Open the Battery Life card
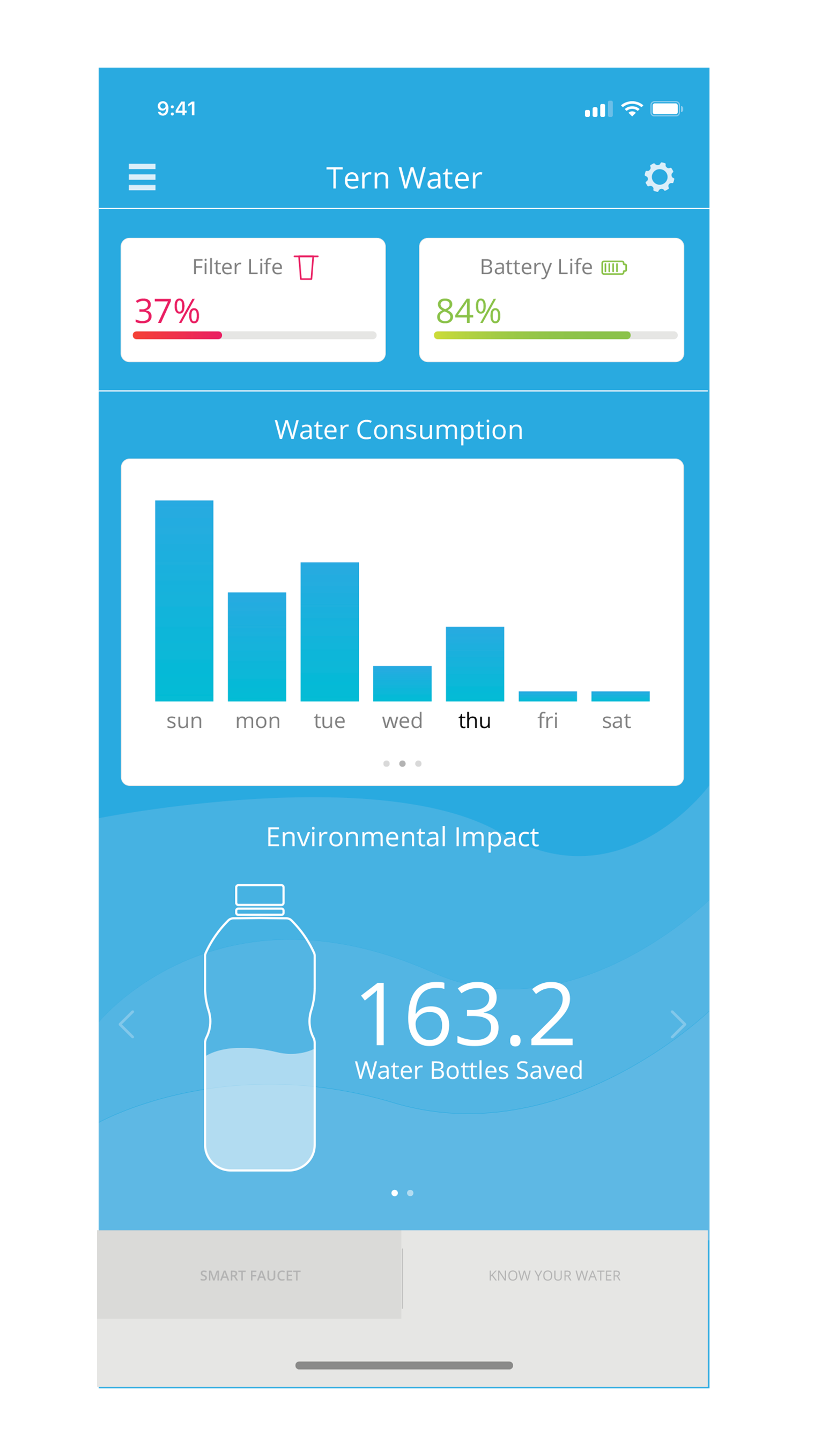 coord(551,299)
